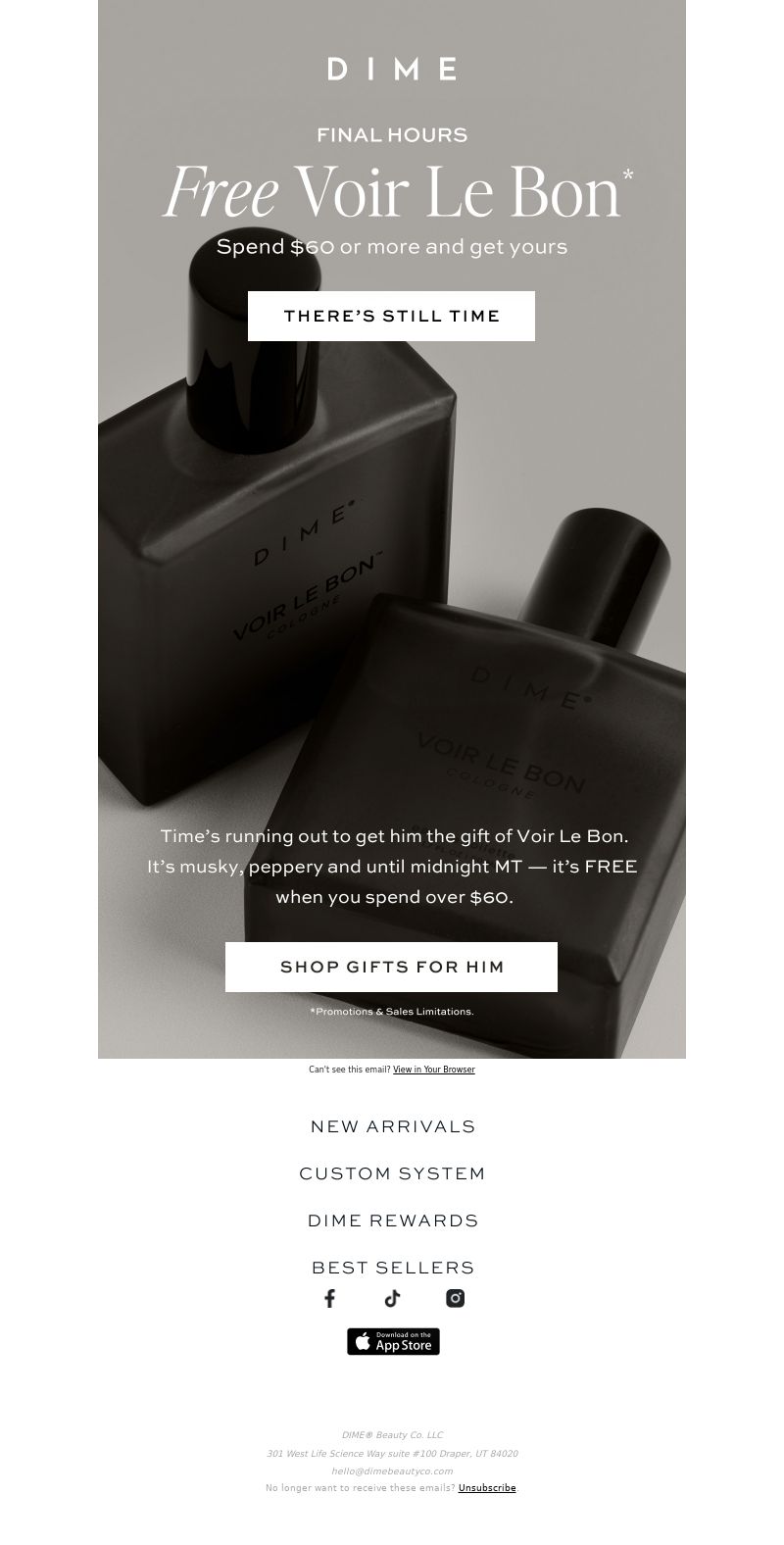Go to New Arrivals
This screenshot has height=1545, width=784.
click(x=392, y=1126)
